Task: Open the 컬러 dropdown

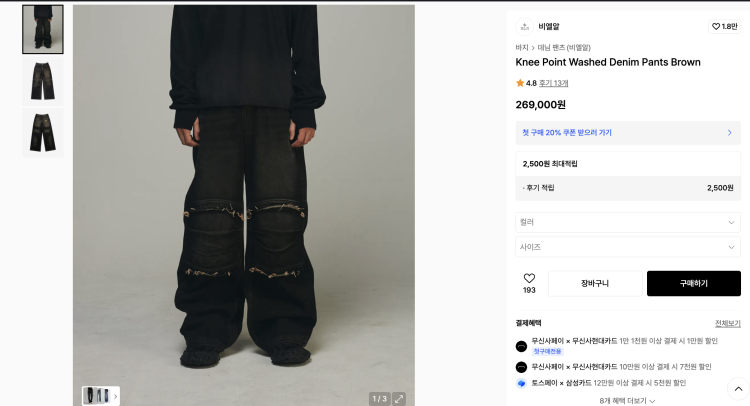Action: 627,222
